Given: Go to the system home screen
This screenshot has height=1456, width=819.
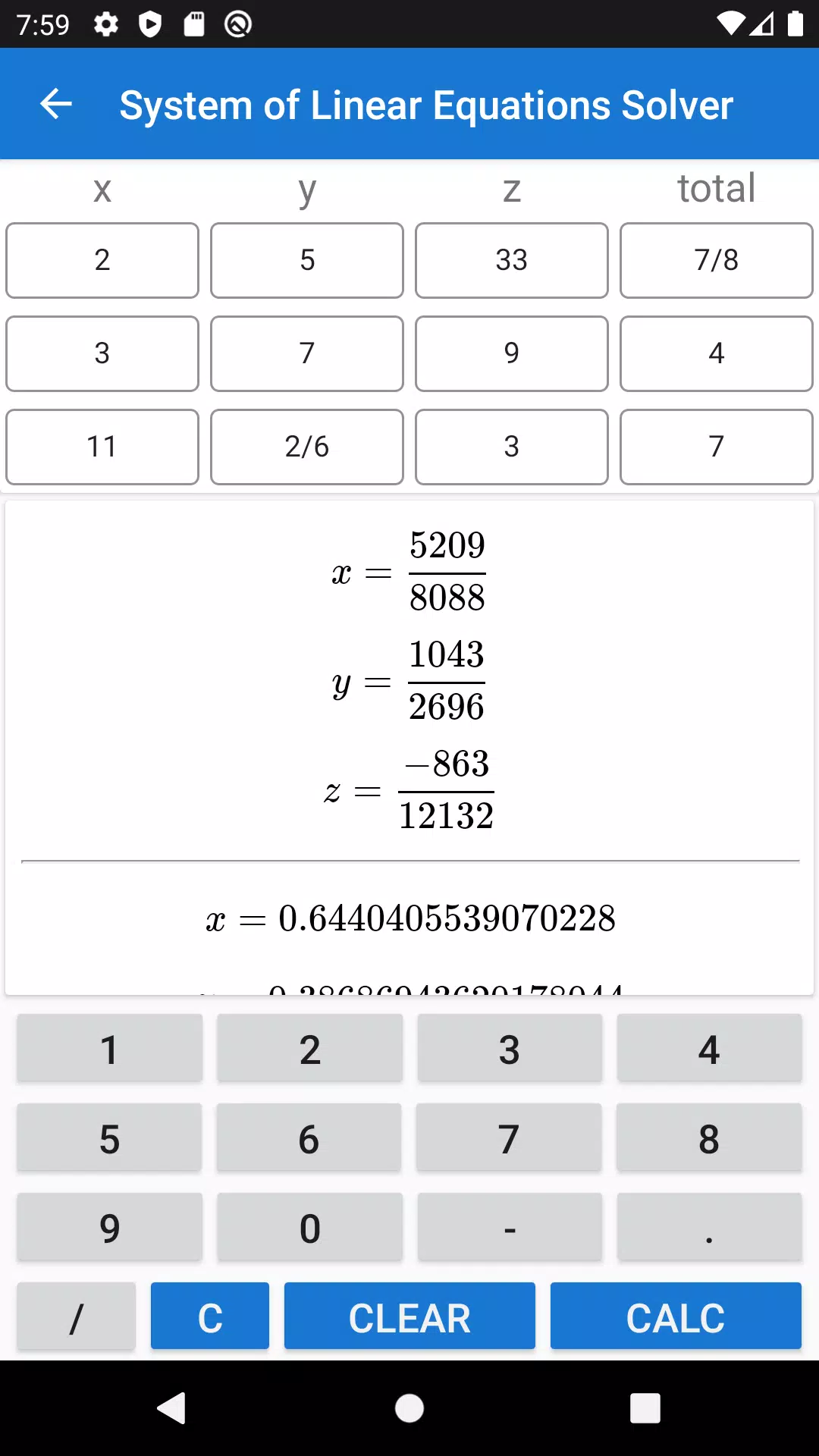Looking at the screenshot, I should [409, 1408].
